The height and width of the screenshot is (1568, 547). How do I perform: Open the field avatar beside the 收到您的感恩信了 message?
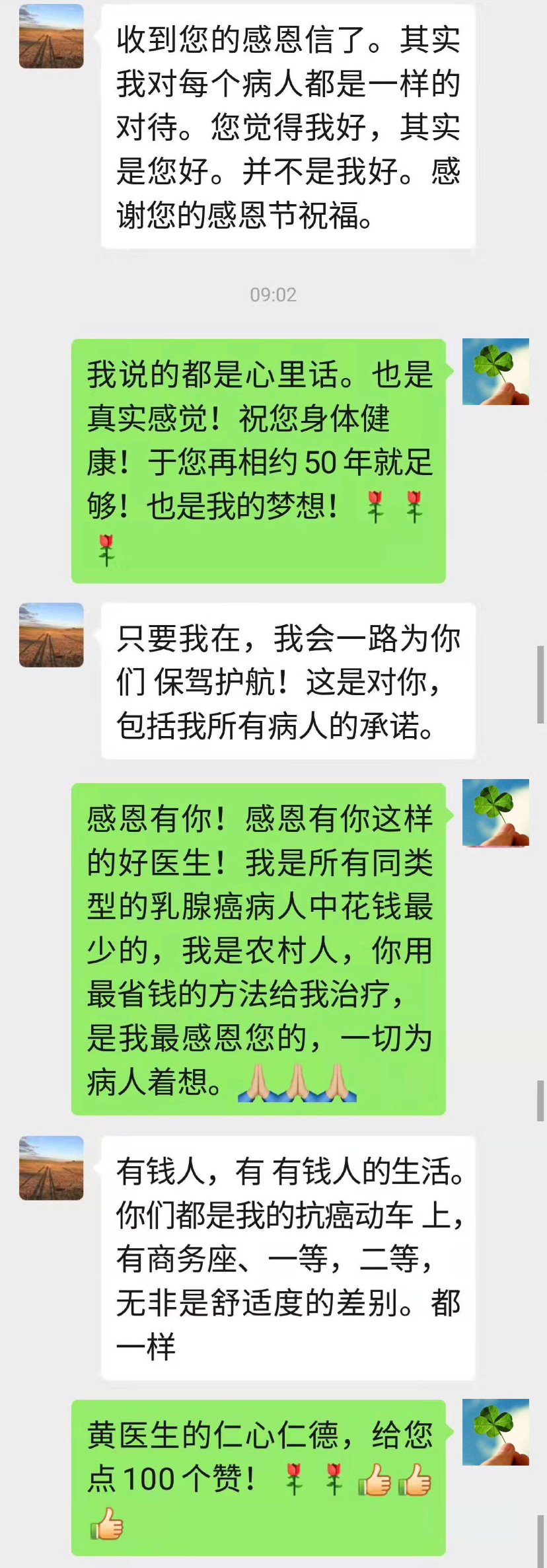52,36
